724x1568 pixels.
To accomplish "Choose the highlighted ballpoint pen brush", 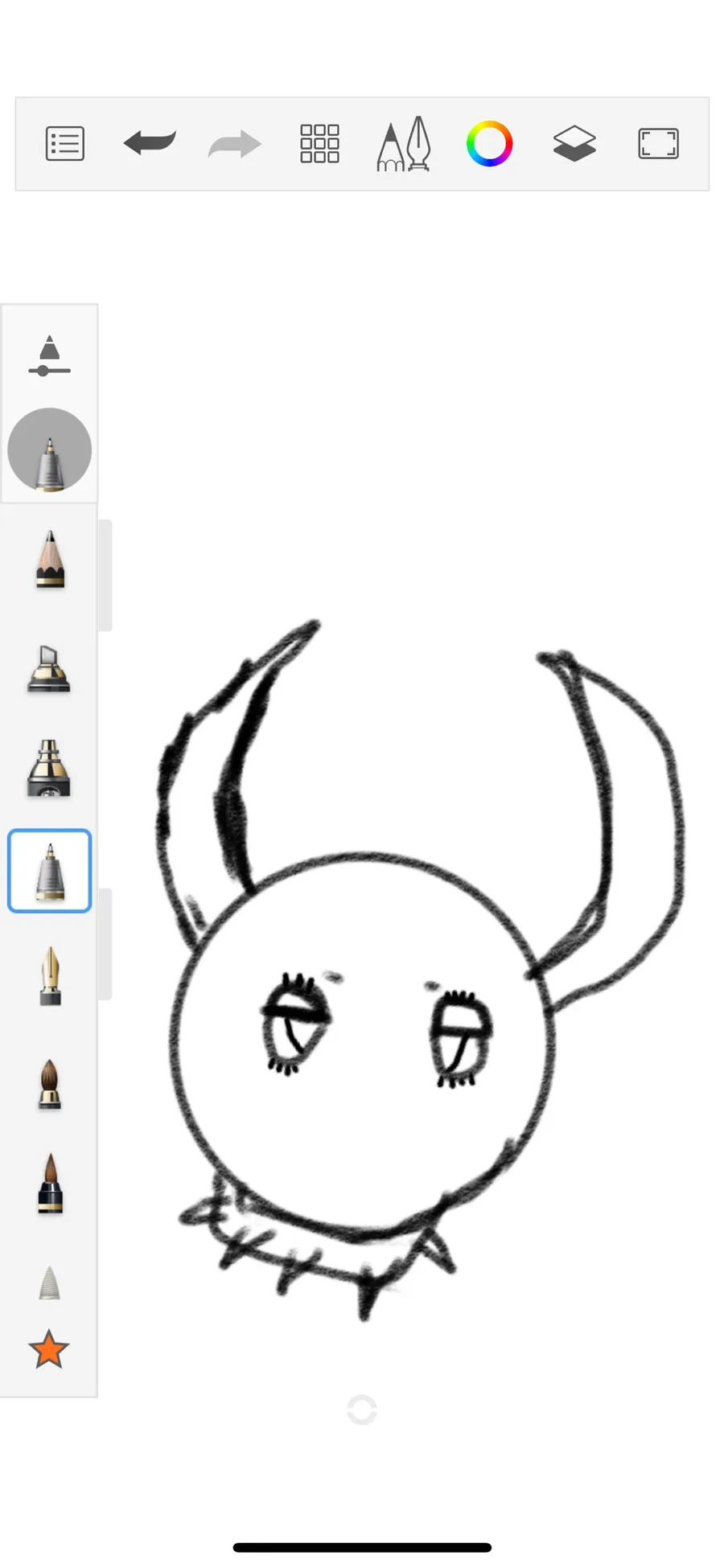I will coord(49,871).
